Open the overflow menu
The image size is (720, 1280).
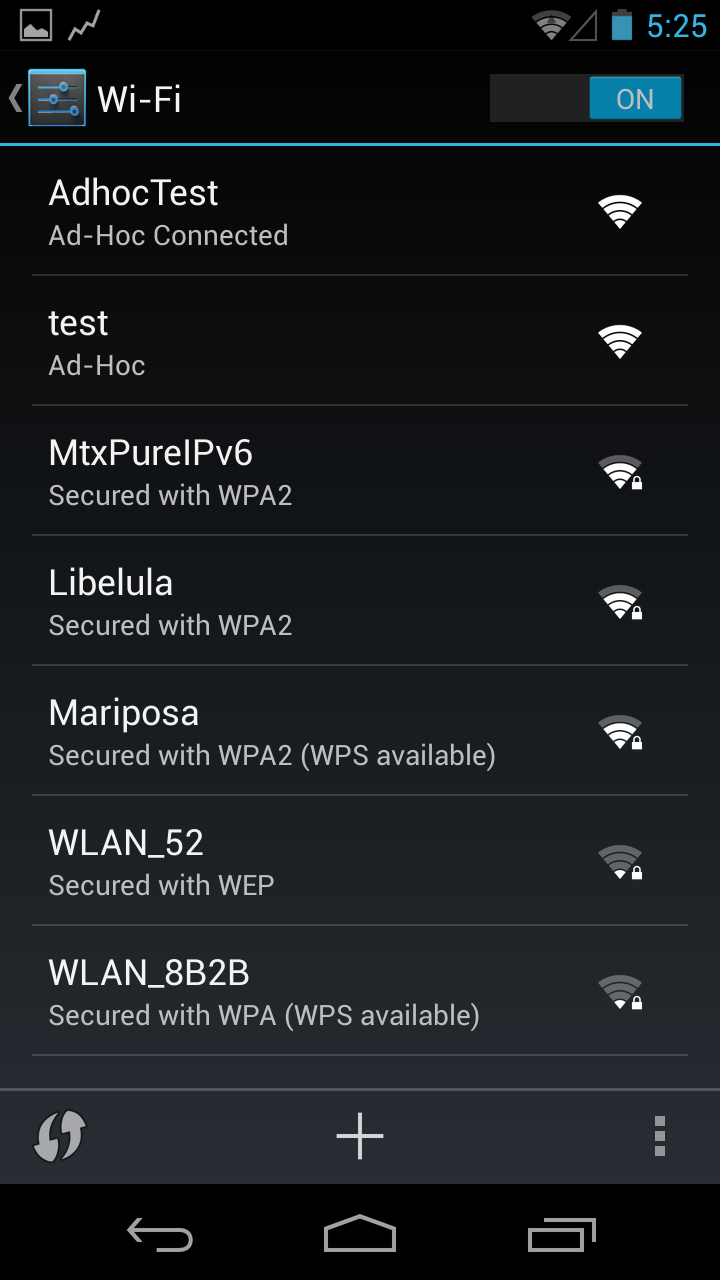[x=659, y=1137]
